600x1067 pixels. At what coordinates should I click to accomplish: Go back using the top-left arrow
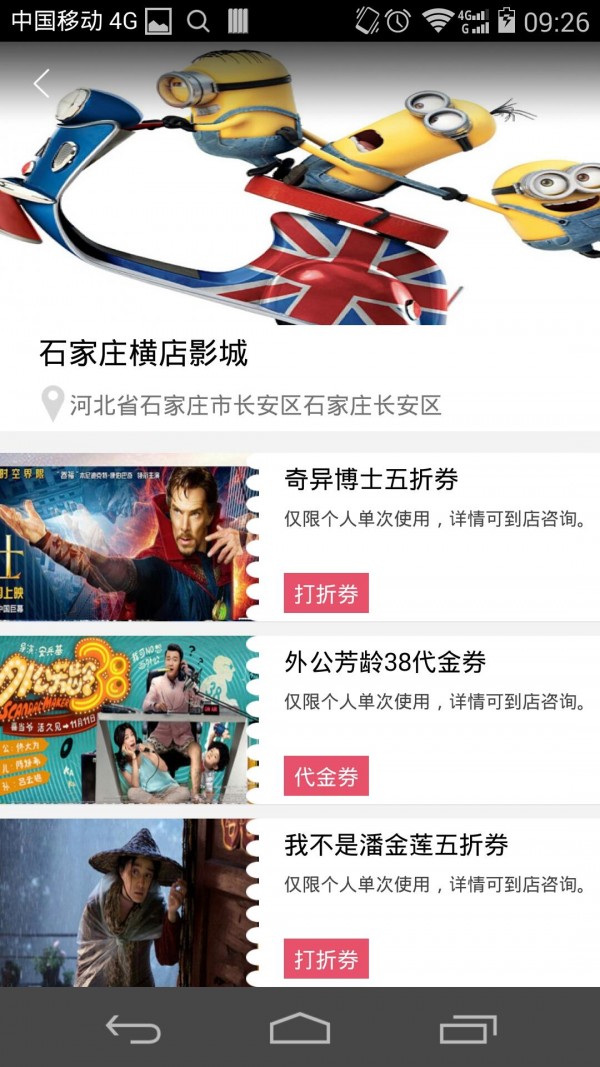[41, 84]
